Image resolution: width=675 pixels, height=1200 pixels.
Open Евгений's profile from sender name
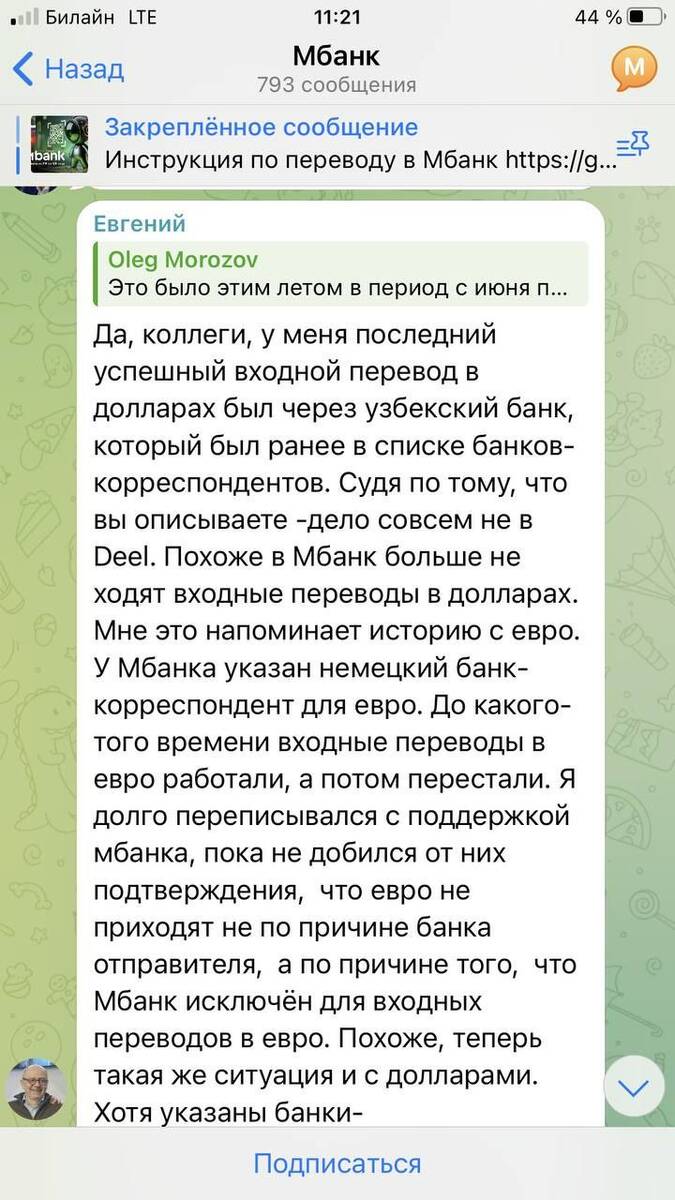(x=139, y=223)
